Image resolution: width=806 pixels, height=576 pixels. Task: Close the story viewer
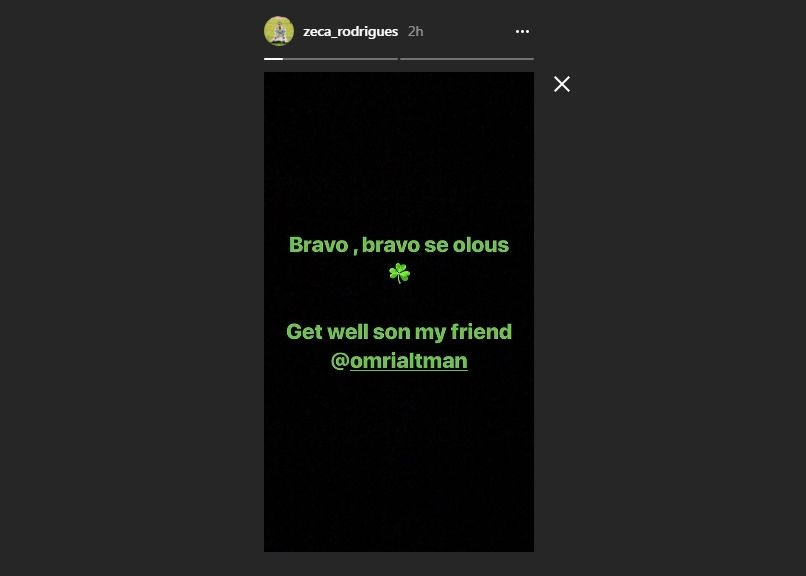coord(562,84)
